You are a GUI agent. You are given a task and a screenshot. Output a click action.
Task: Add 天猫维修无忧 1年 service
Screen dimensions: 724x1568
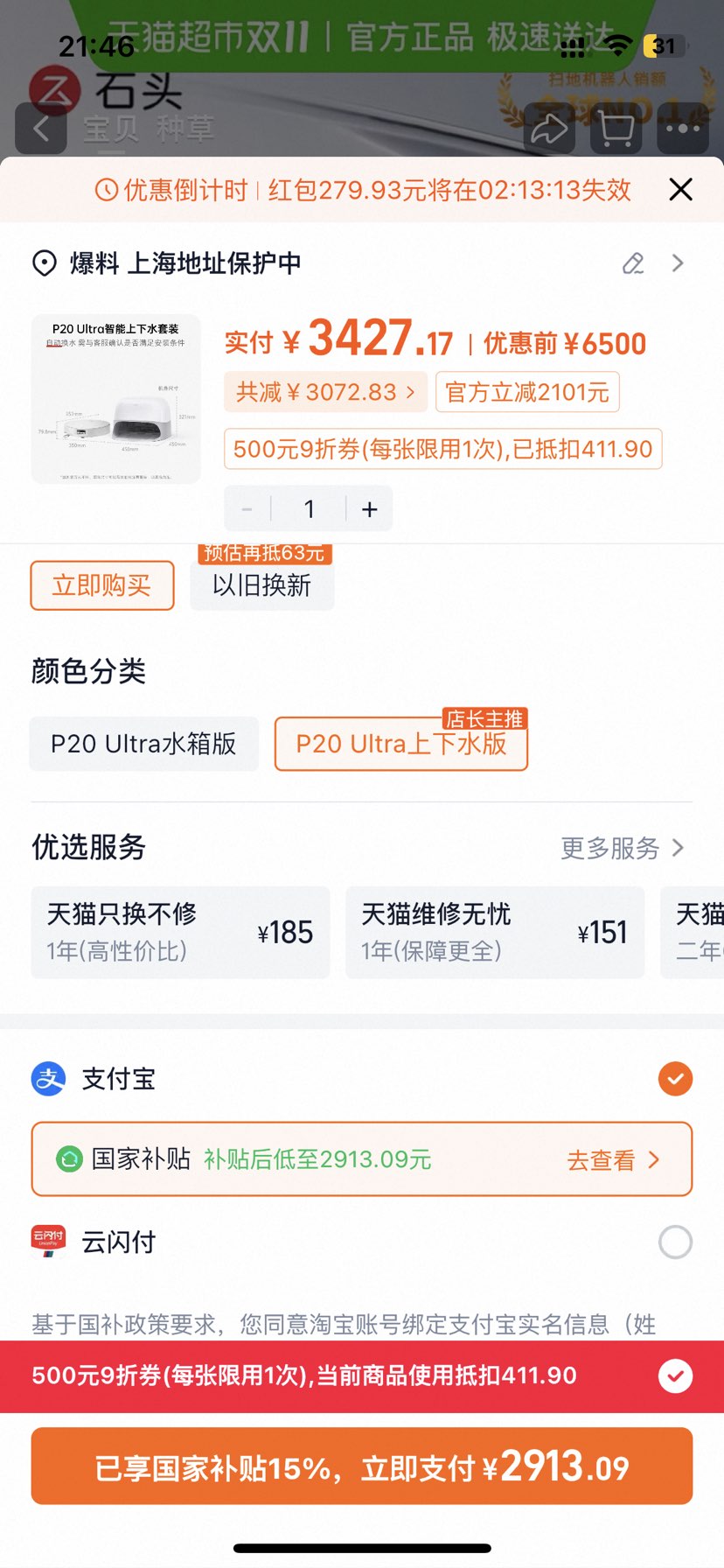495,932
